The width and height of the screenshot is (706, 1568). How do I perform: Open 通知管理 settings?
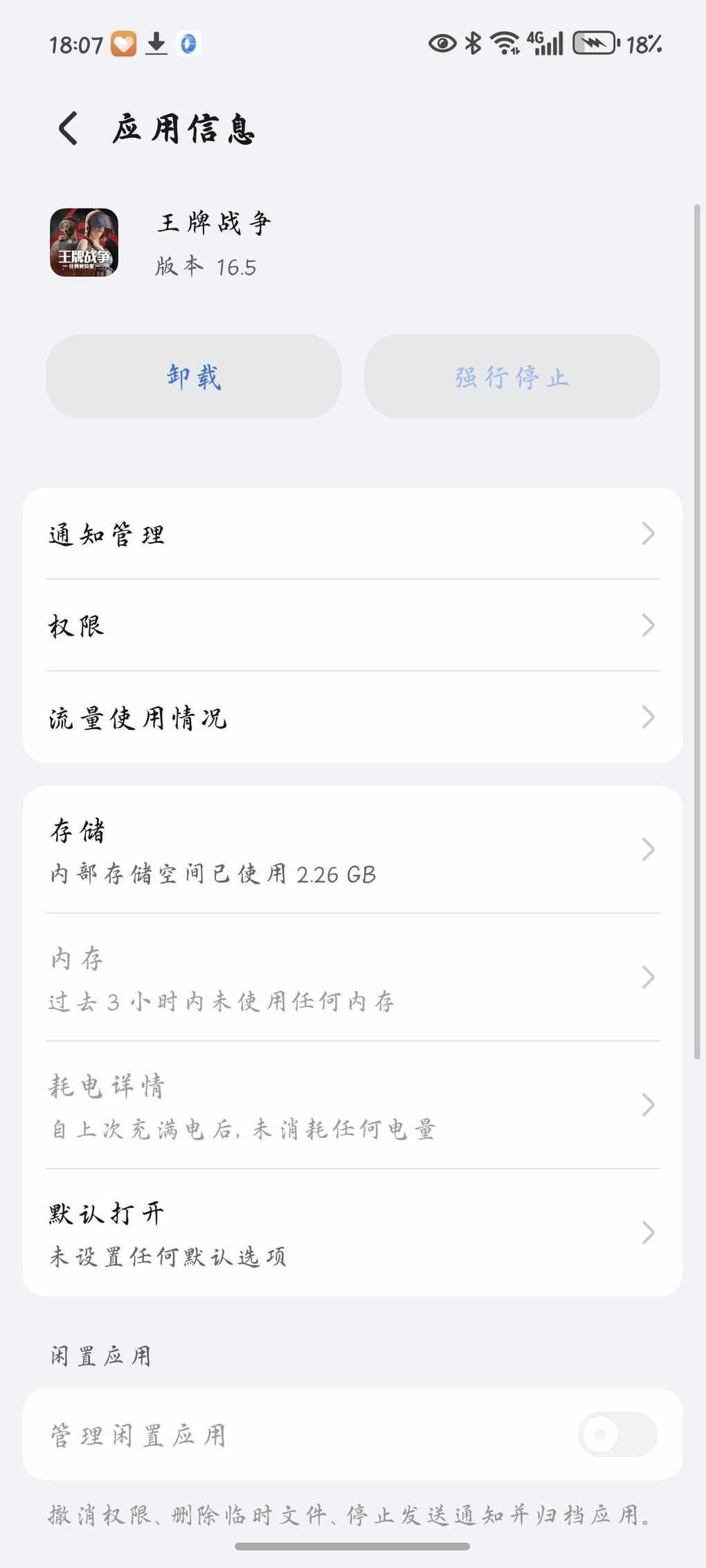point(353,534)
